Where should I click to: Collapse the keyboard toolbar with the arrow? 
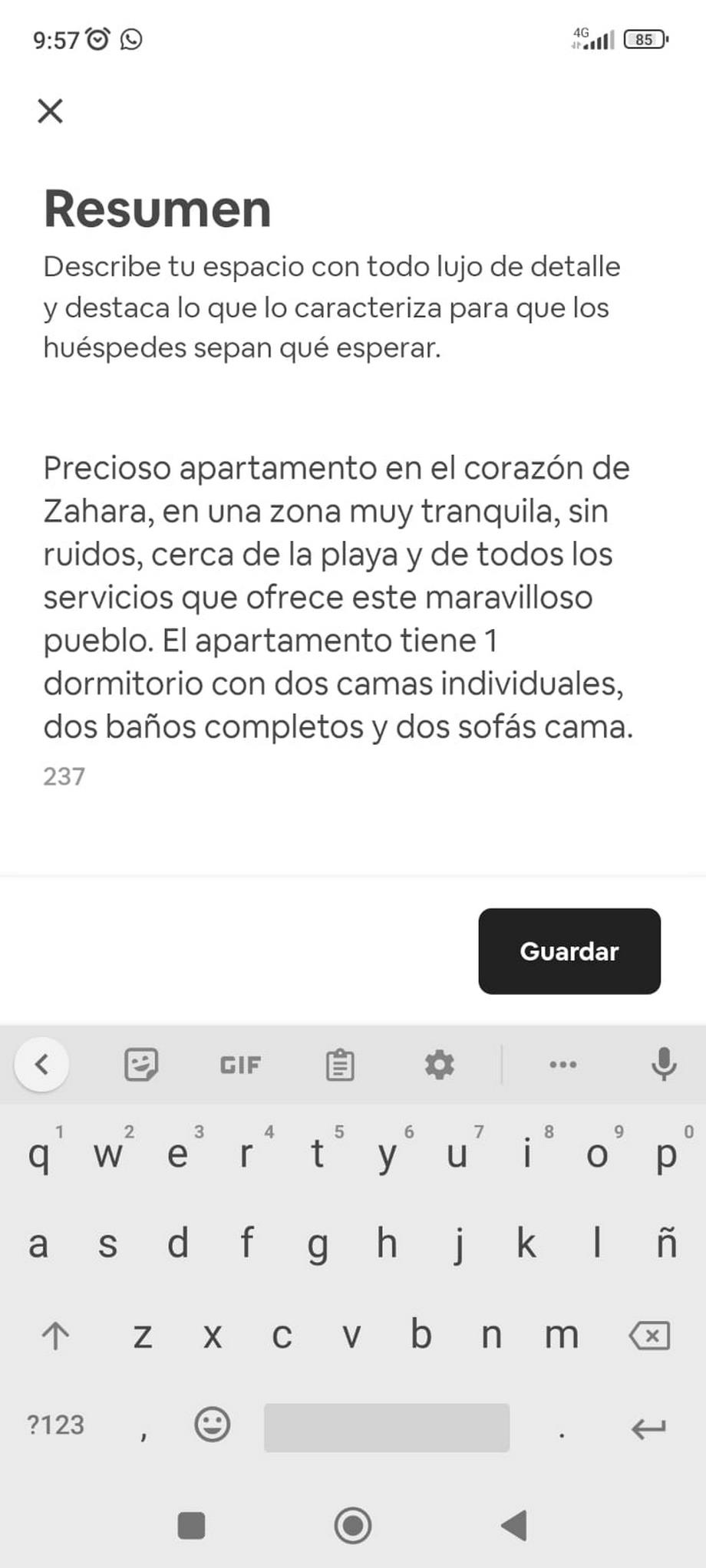41,1064
